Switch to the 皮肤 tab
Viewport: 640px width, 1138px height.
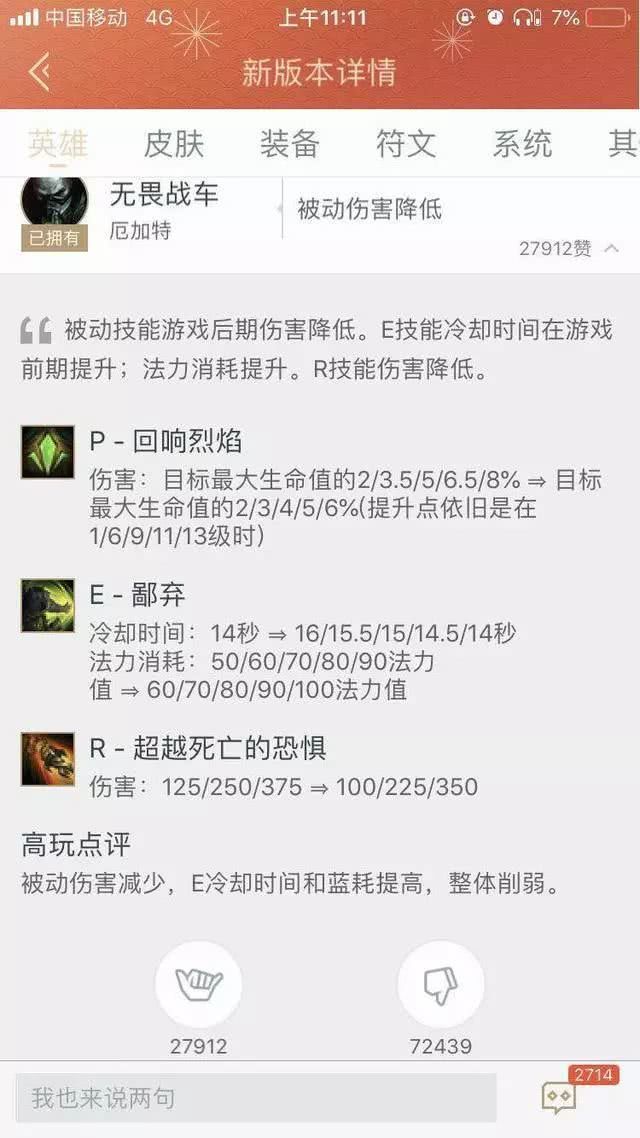pos(173,143)
